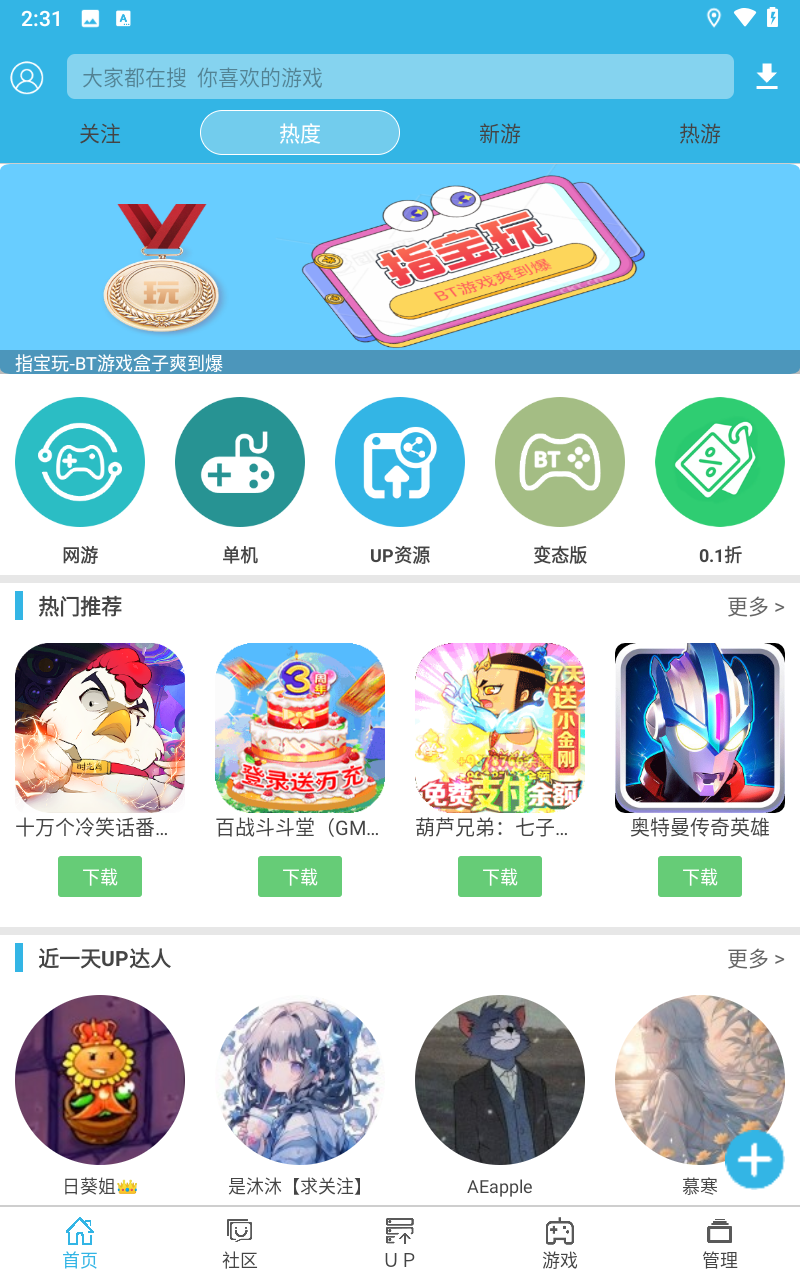Open the UP资源 category
This screenshot has height=1280, width=800.
pyautogui.click(x=400, y=462)
